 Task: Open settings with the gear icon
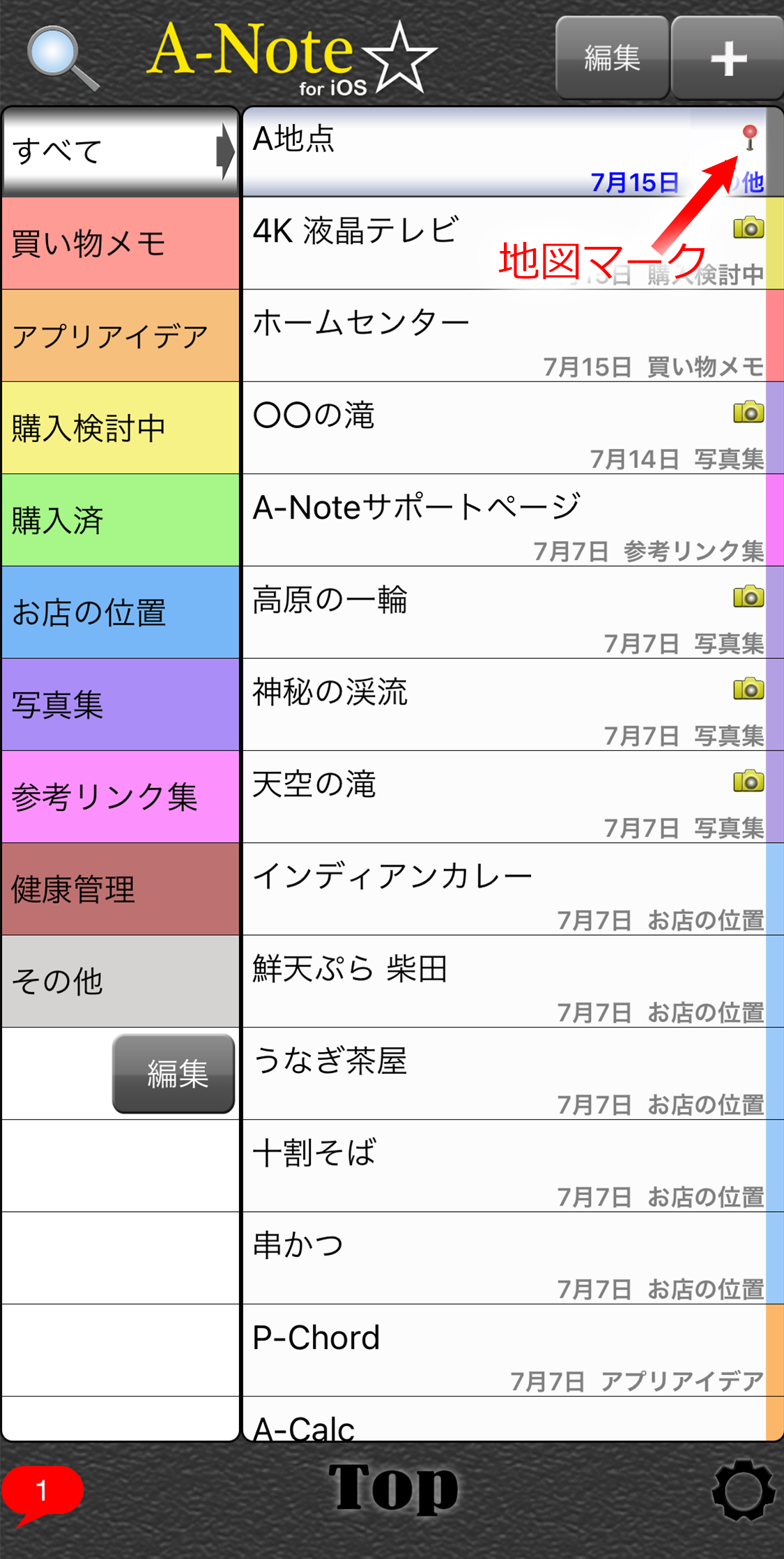coord(744,1491)
